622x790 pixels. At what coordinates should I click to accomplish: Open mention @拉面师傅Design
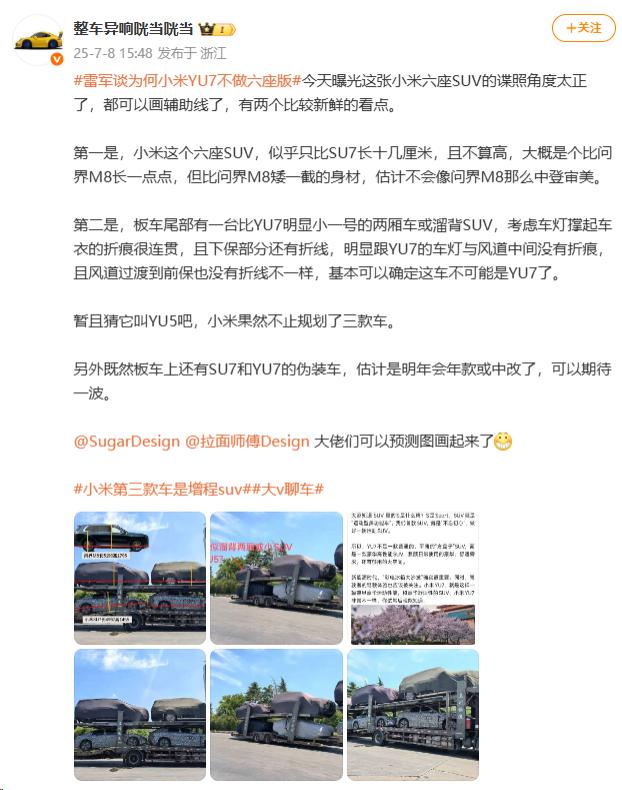point(247,440)
